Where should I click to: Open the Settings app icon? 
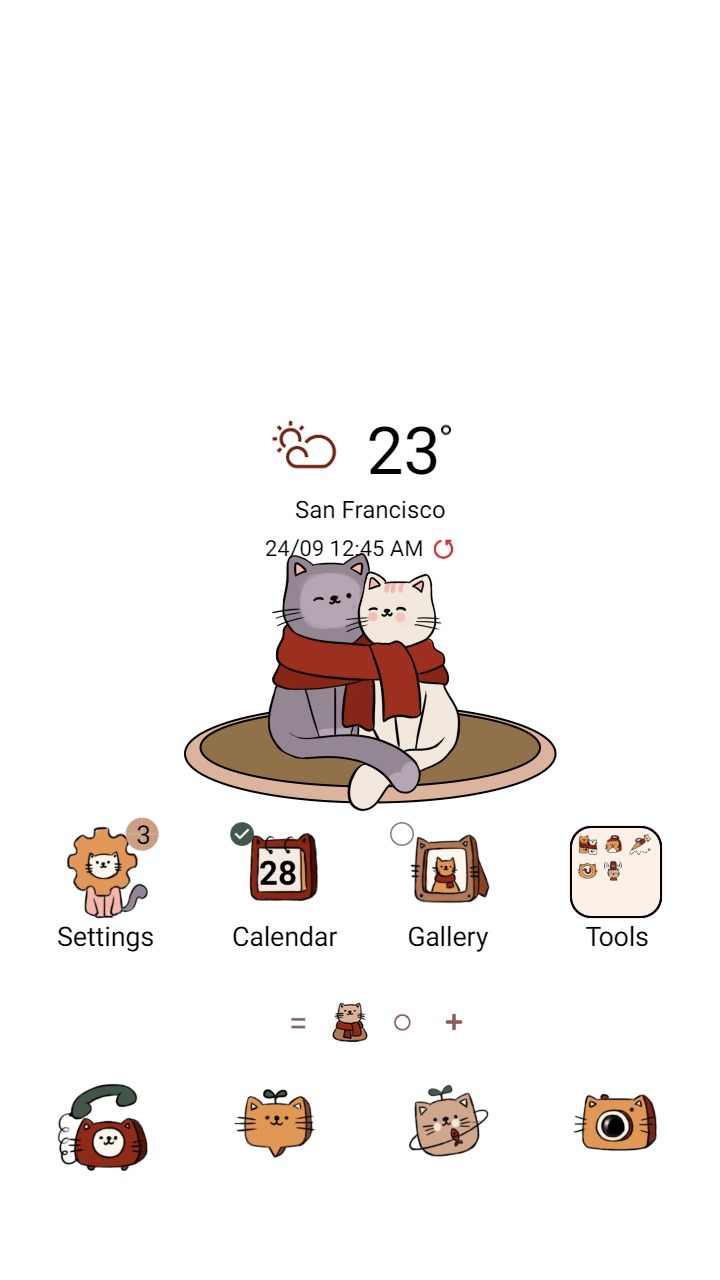[x=105, y=870]
